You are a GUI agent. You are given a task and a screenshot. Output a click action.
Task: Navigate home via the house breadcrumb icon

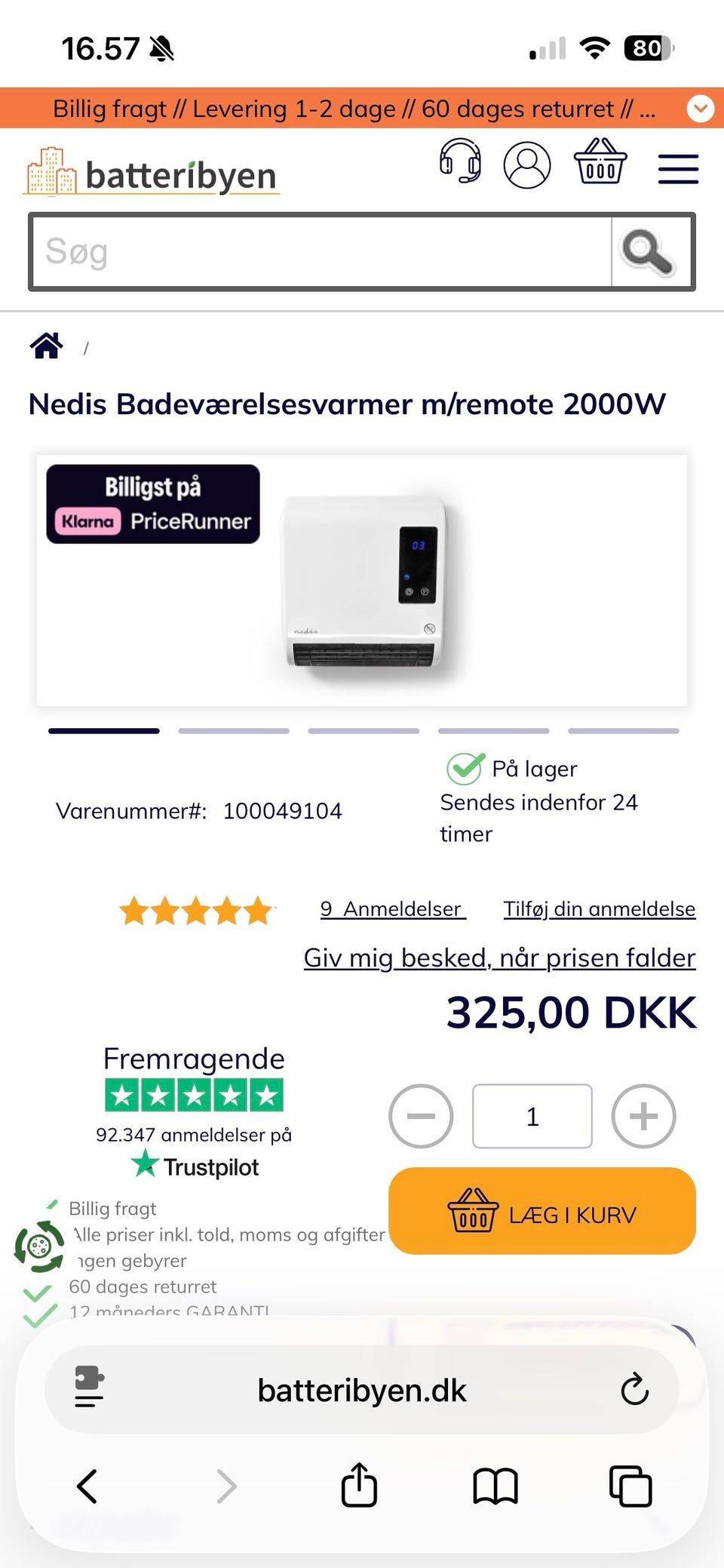47,346
